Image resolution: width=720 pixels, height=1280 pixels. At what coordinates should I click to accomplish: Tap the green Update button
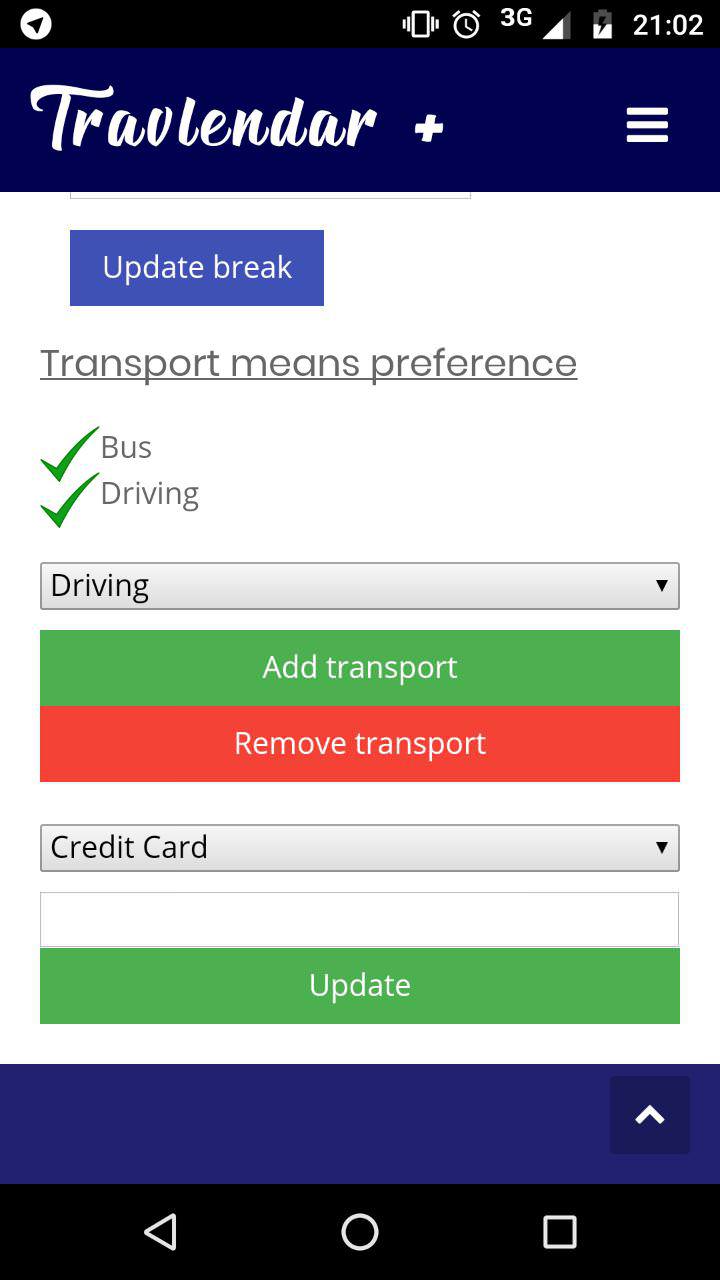(360, 986)
